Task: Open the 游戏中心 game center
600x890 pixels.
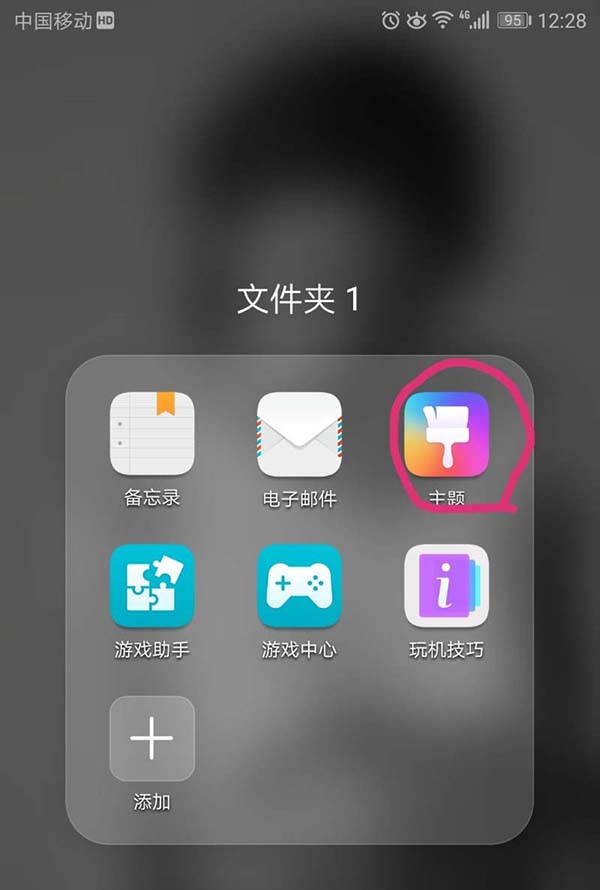Action: point(299,586)
